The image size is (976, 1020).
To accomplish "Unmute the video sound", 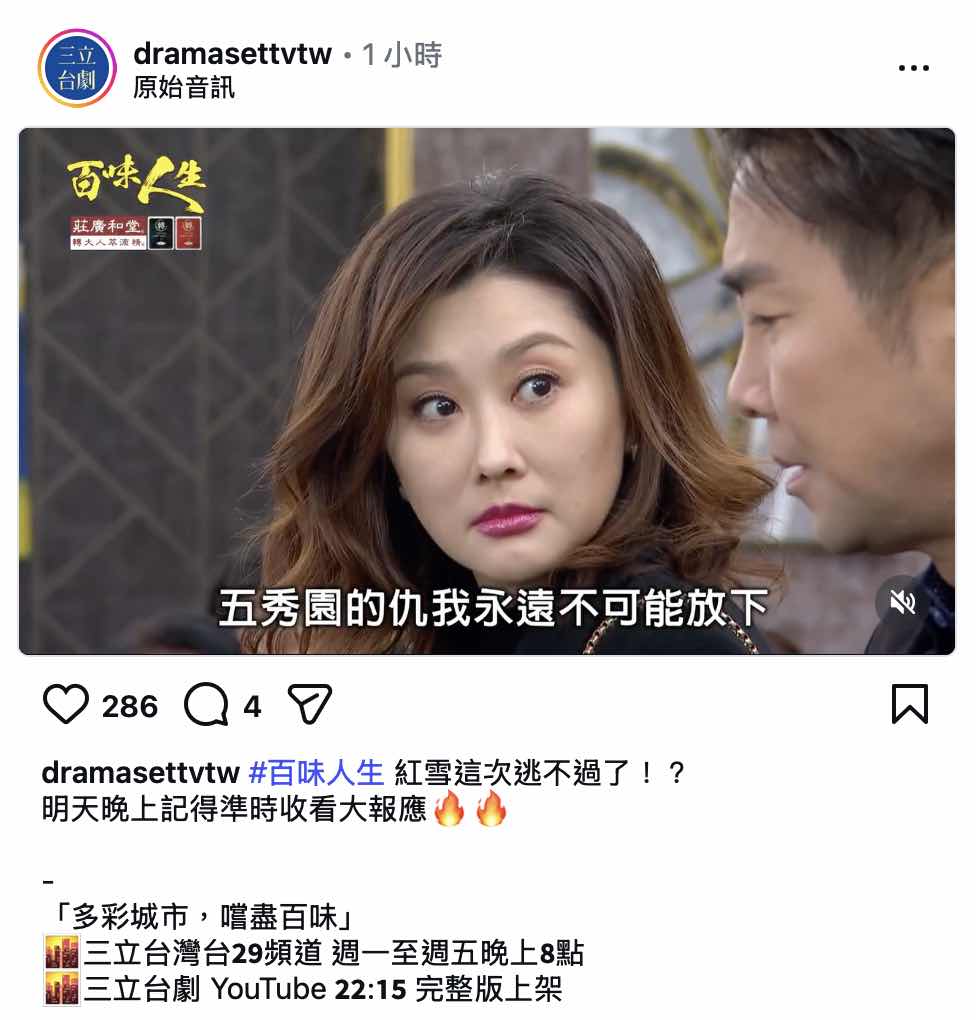I will point(903,602).
